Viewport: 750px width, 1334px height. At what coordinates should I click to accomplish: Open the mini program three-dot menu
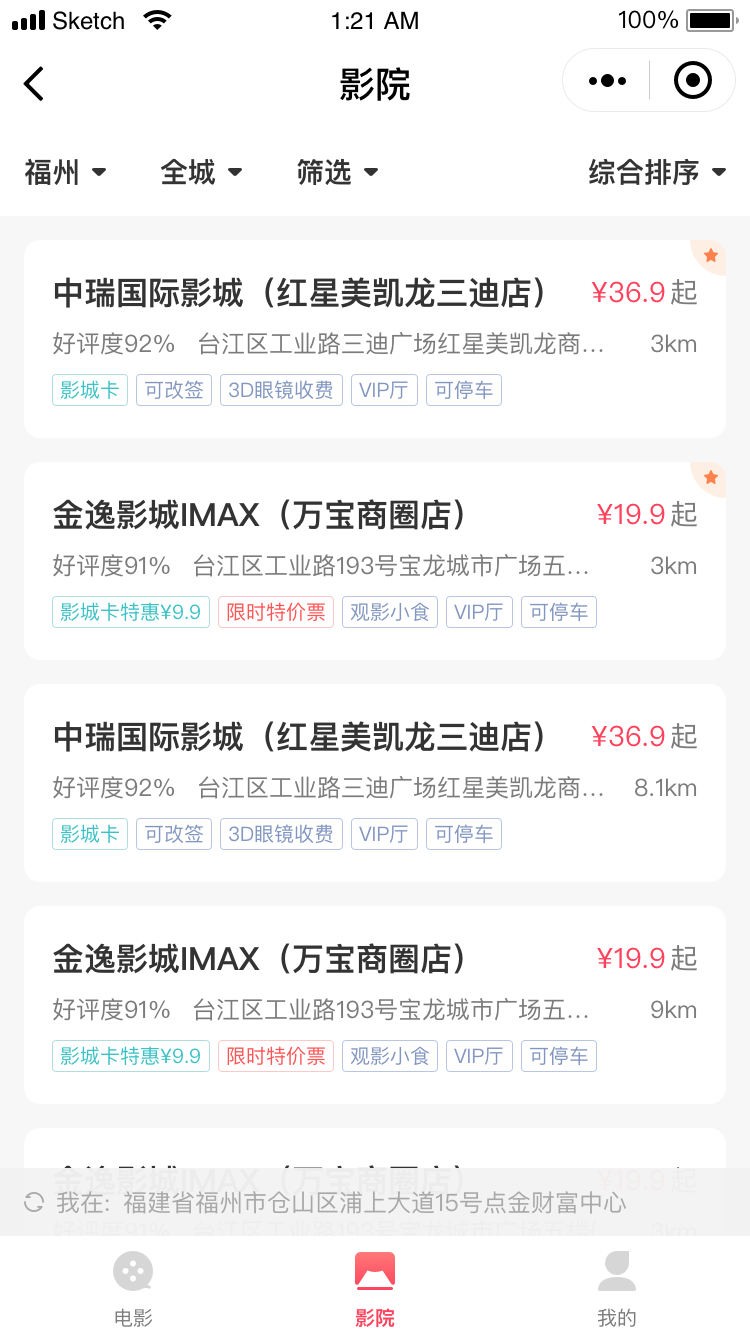click(x=607, y=81)
